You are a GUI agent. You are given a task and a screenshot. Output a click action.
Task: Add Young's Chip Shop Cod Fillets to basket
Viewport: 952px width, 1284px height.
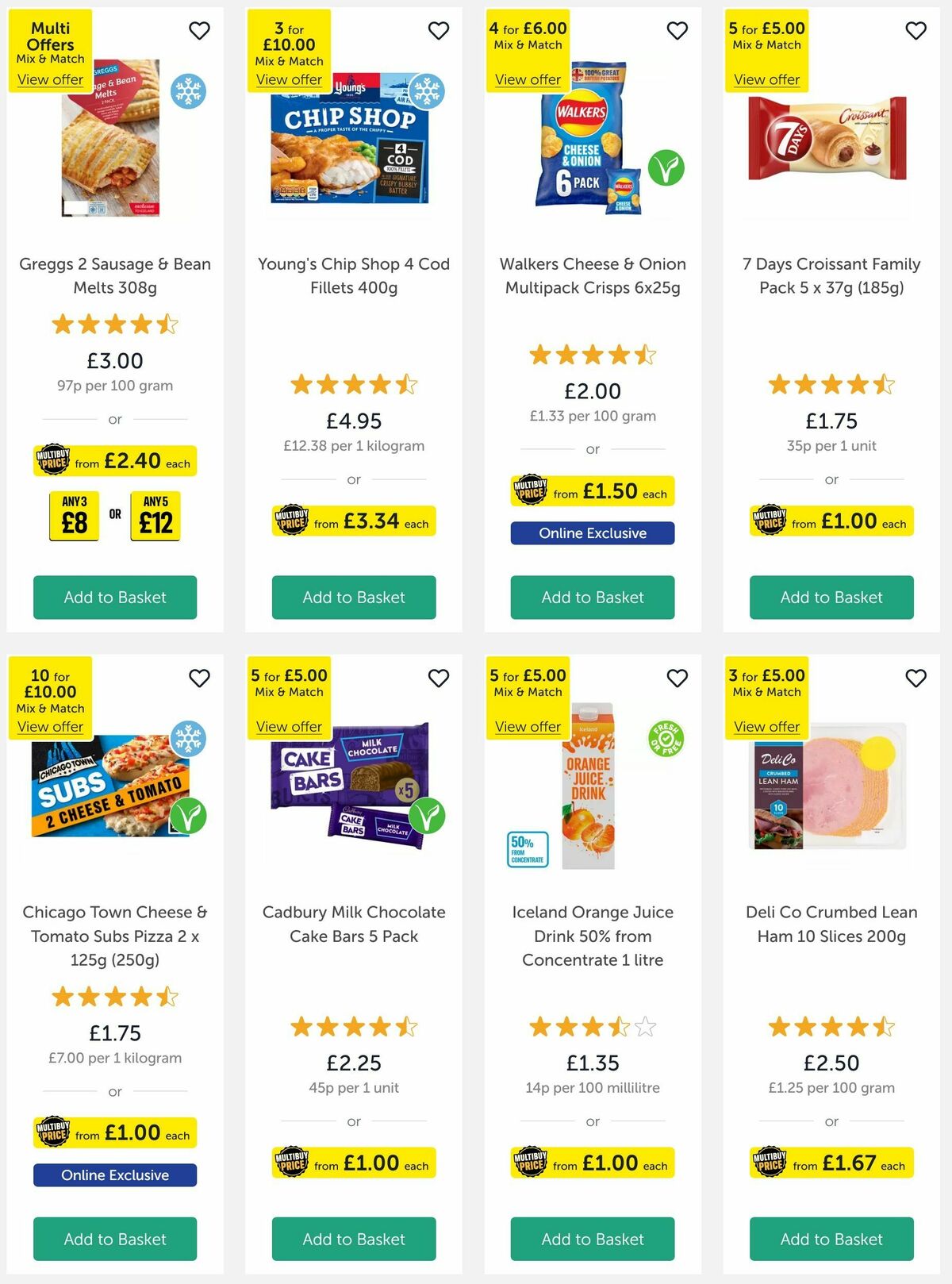click(x=353, y=598)
